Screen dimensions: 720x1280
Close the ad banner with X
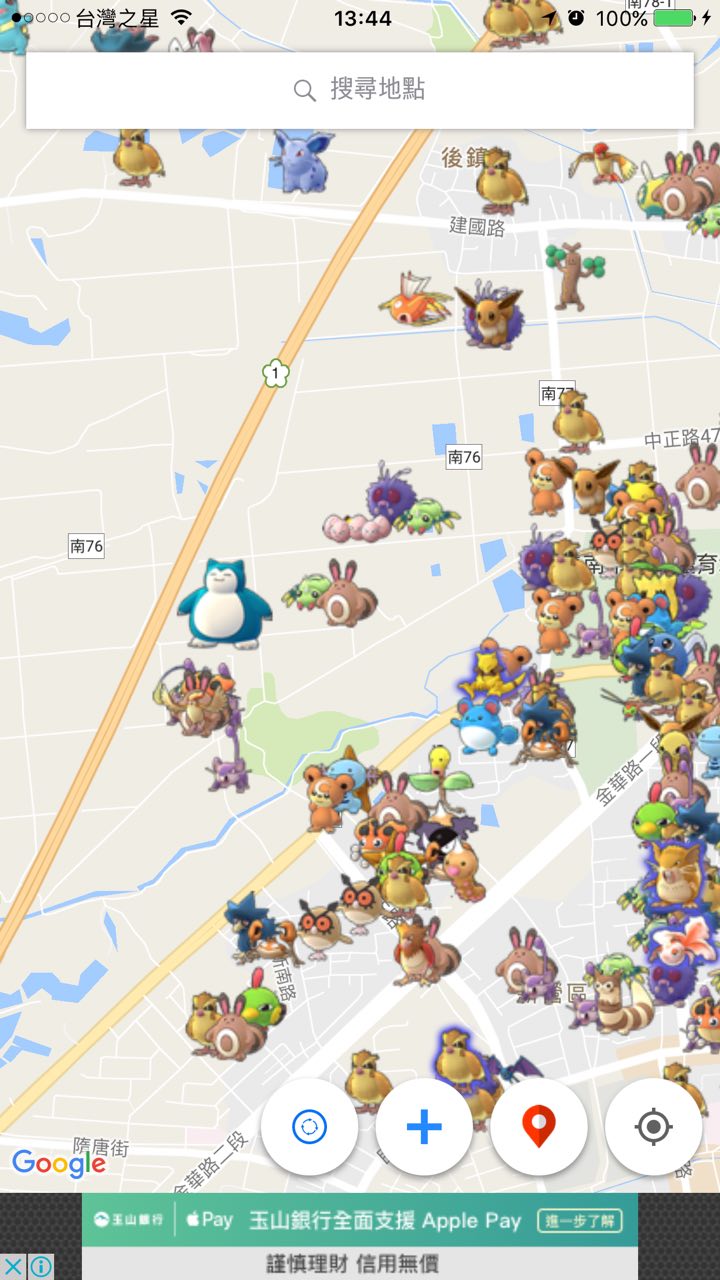click(x=14, y=1267)
